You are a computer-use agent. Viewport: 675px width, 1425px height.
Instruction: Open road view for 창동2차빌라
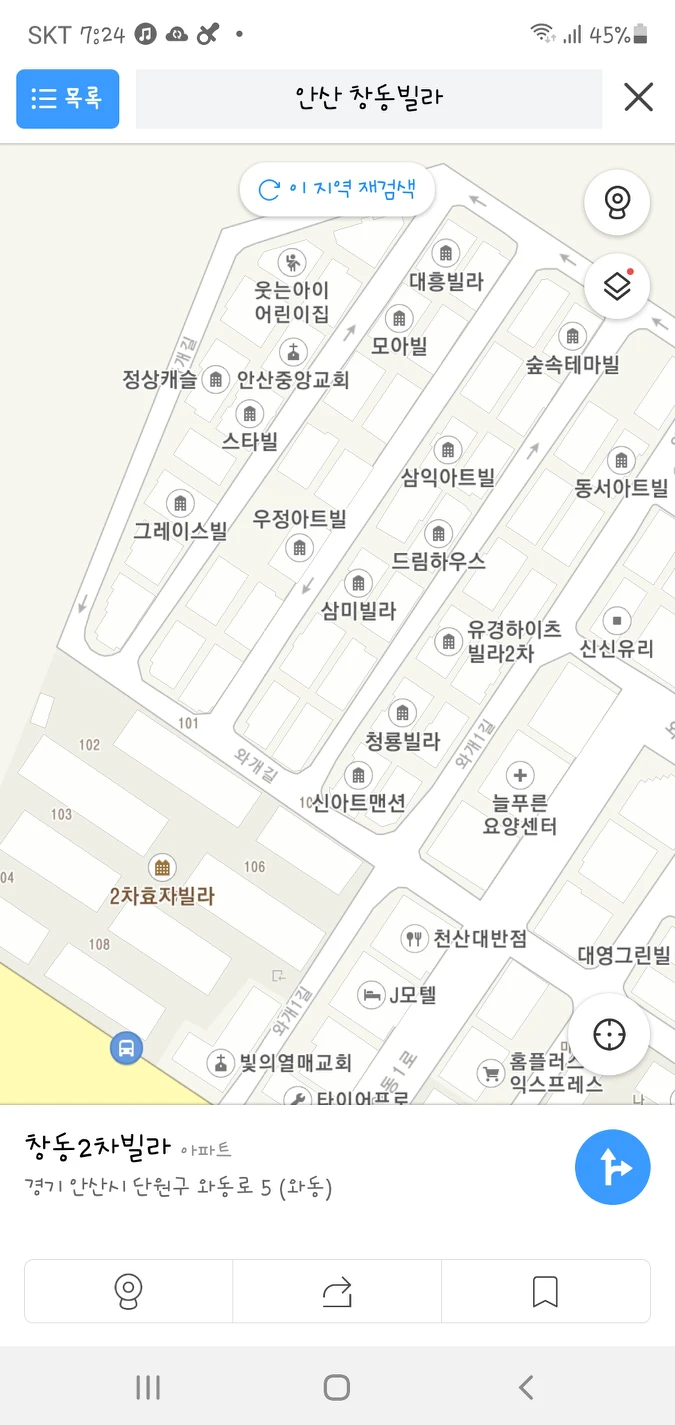click(x=128, y=1292)
